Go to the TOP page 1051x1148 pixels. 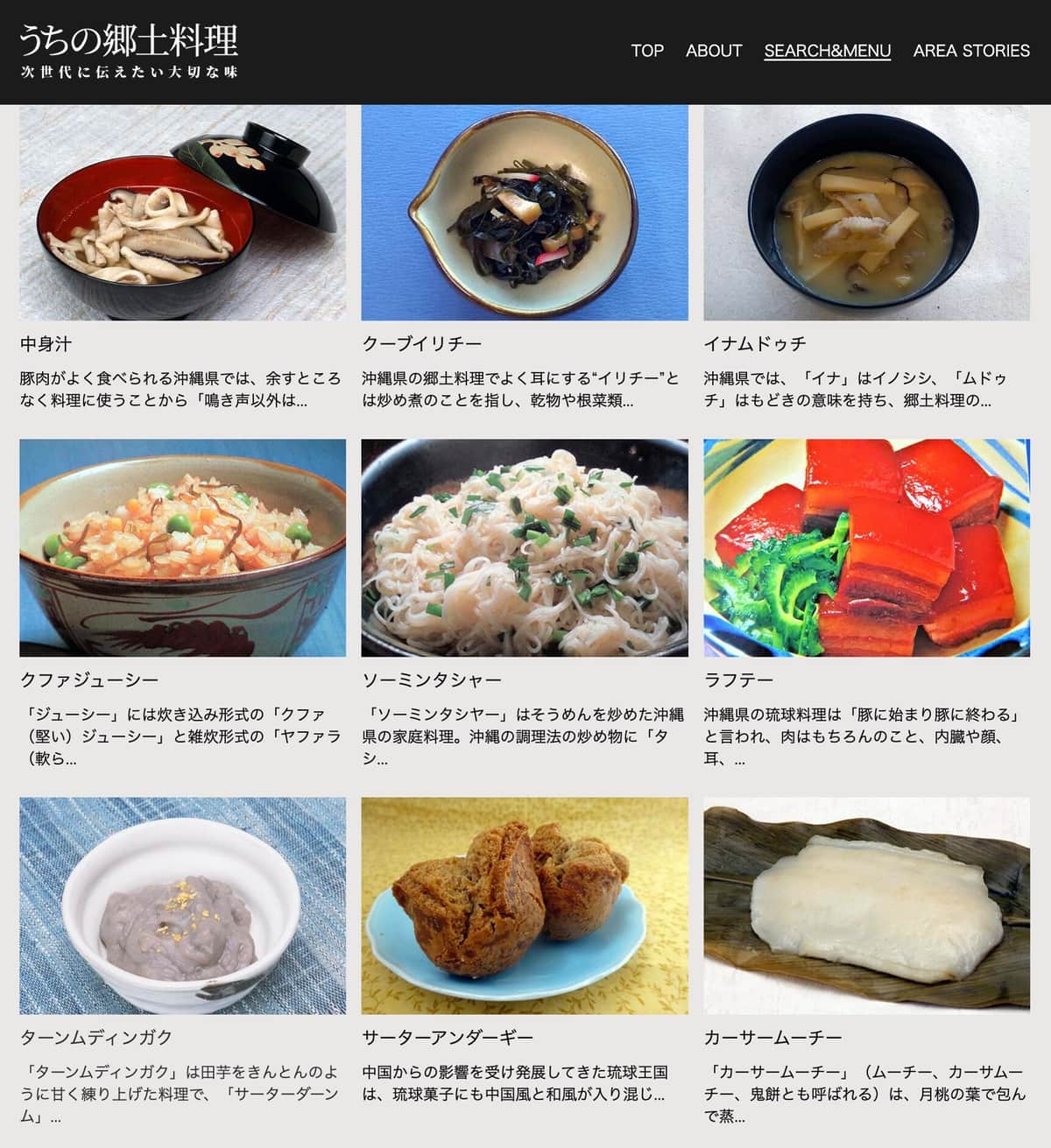point(647,51)
